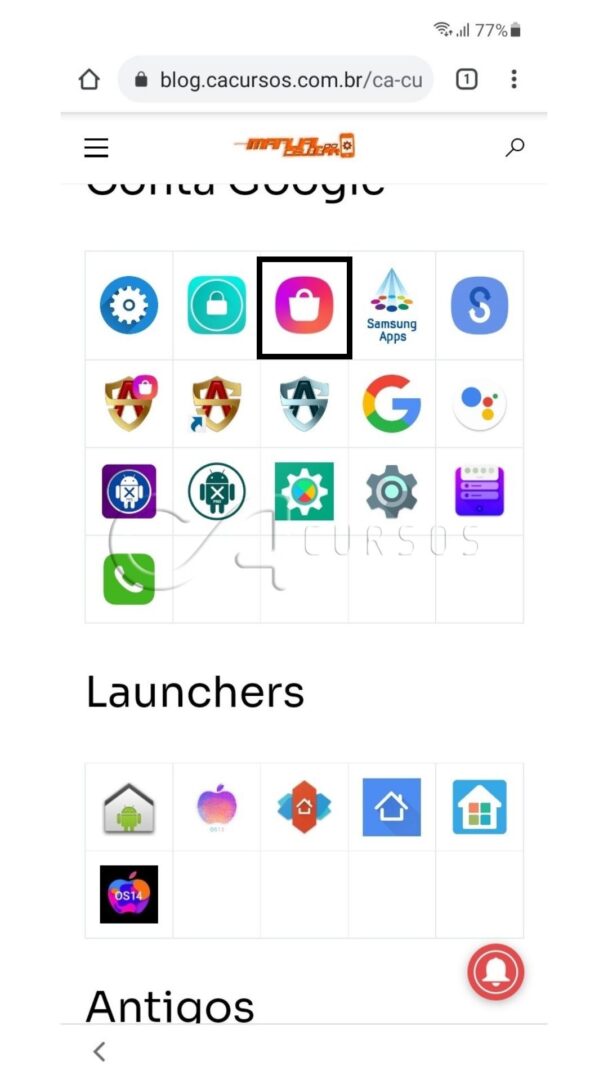Open the site's hamburger menu
608x1080 pixels.
click(96, 147)
